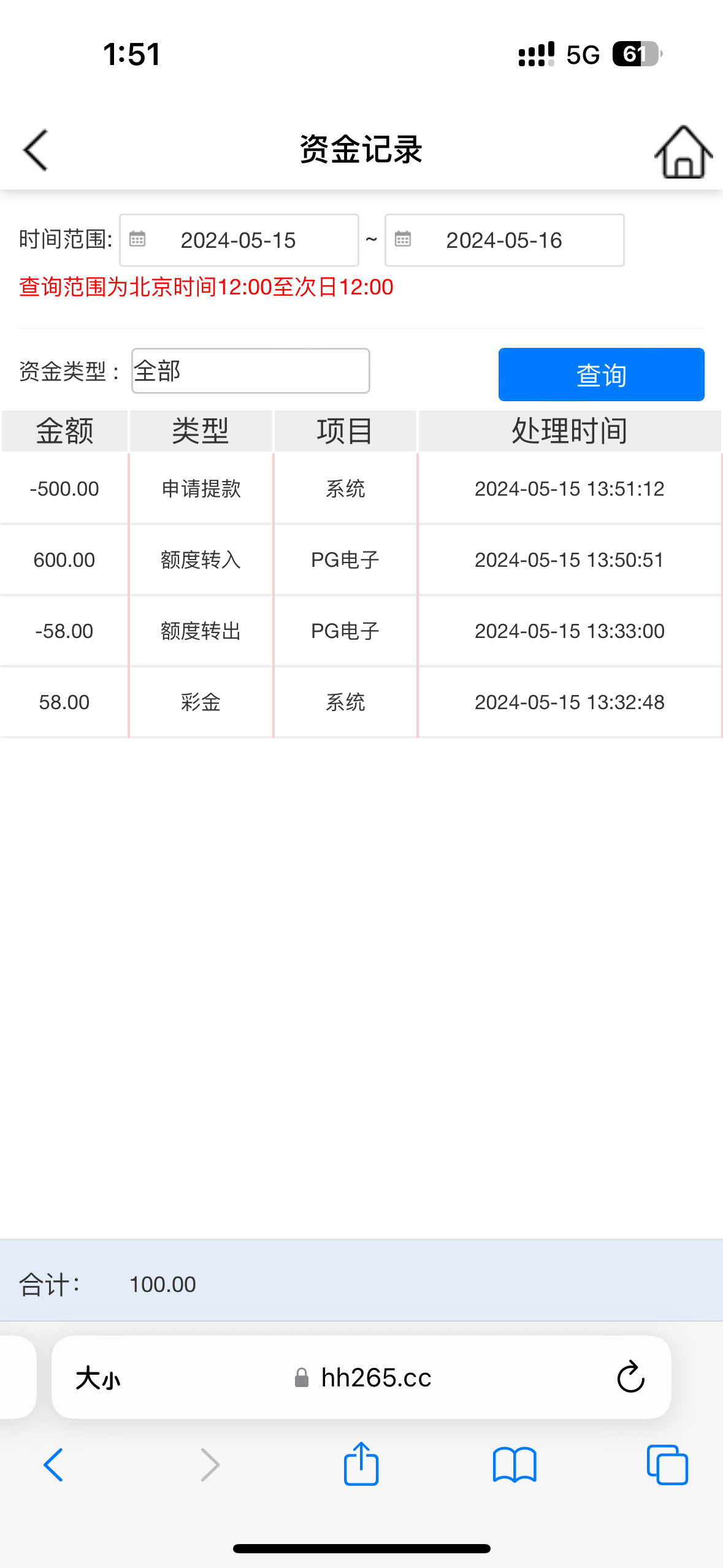
Task: Reload the hh265.cc page
Action: [x=630, y=1378]
